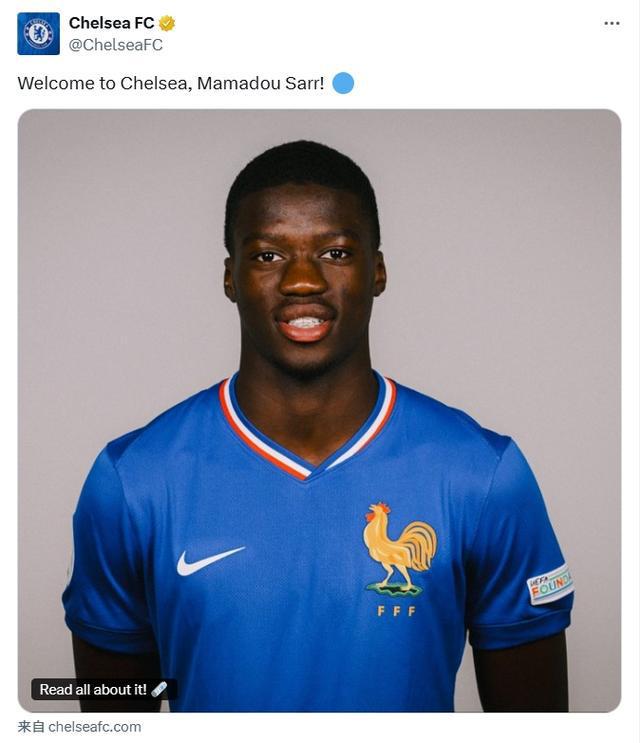Open the Chelsea FC profile avatar
This screenshot has width=640, height=743.
click(x=38, y=33)
